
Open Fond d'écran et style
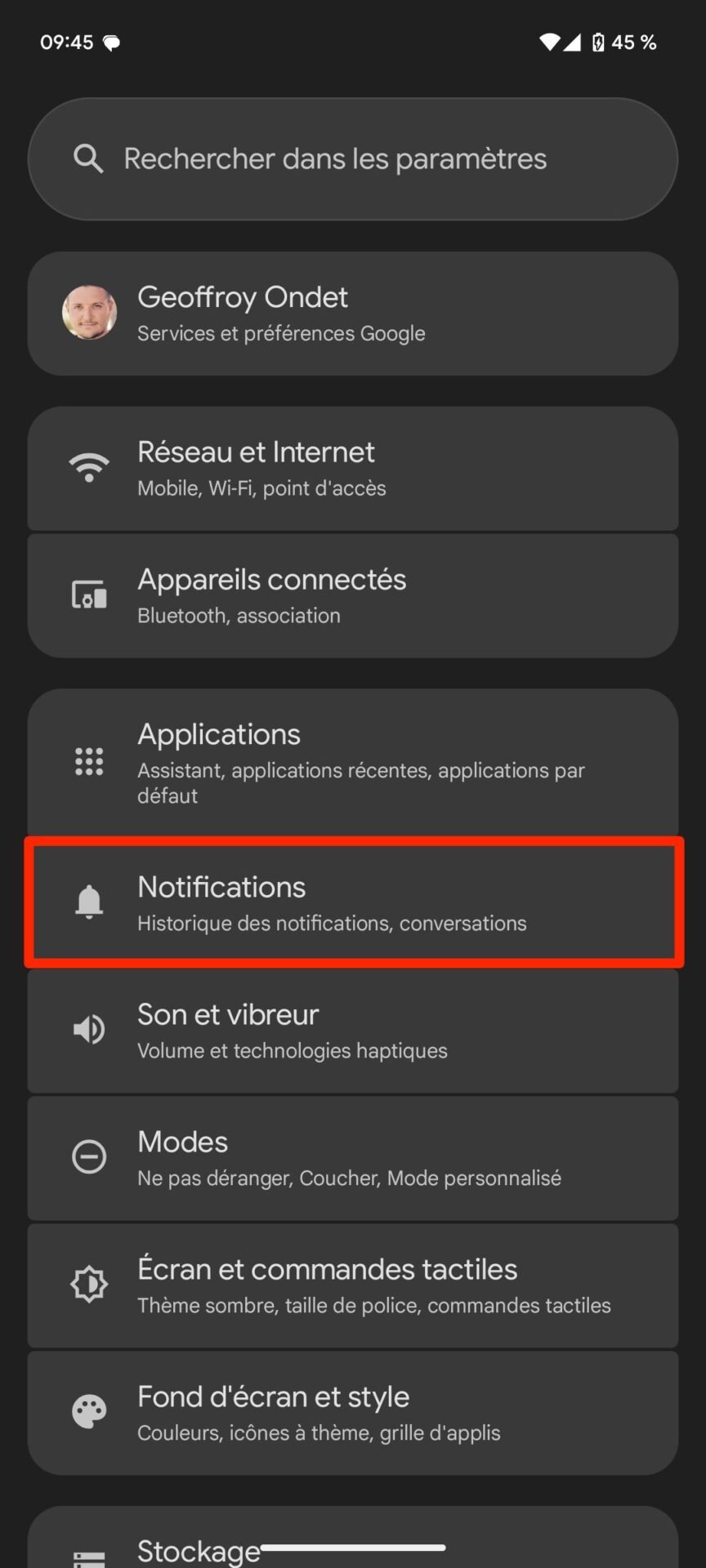(353, 1413)
